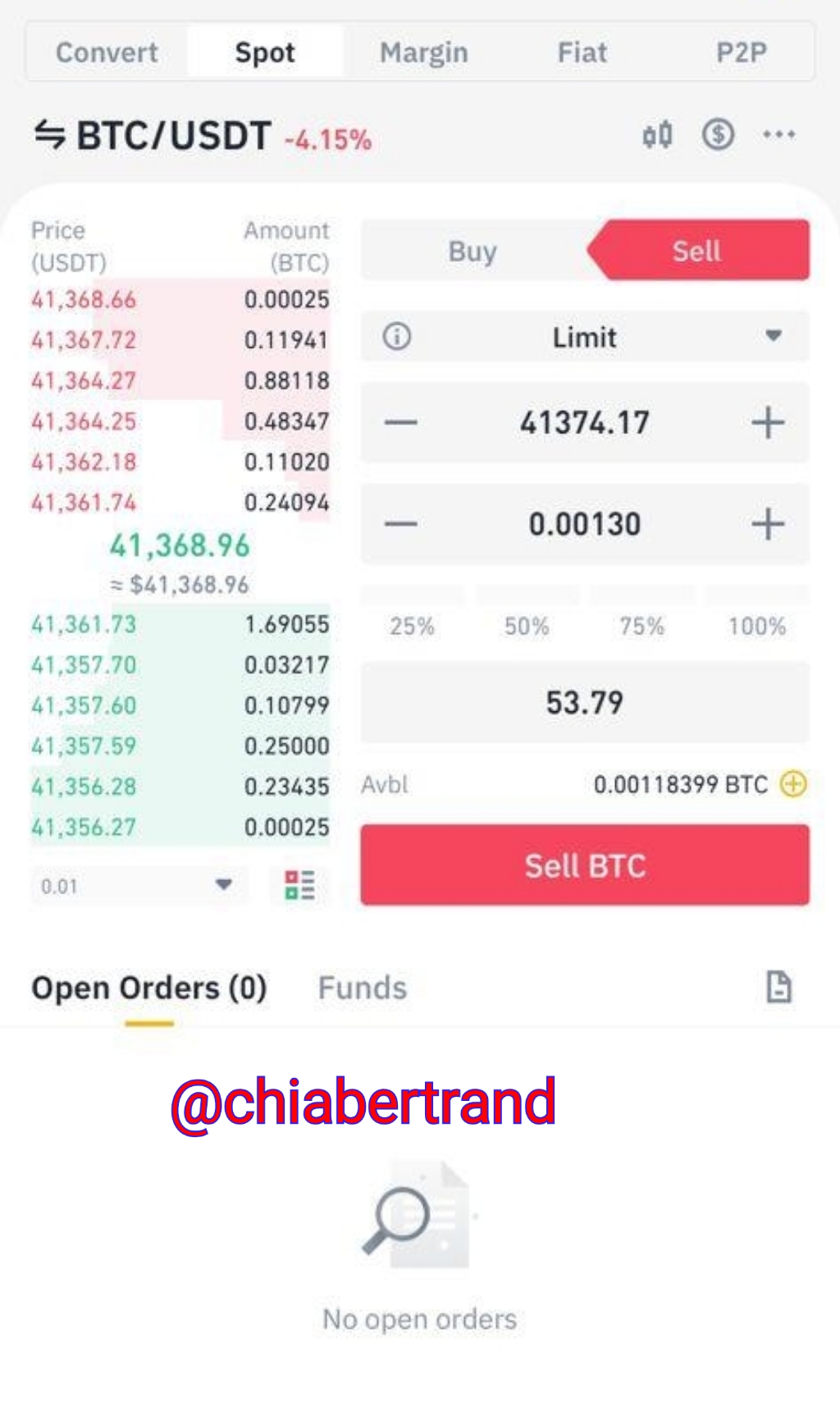Tap the total field showing 53.79
Image resolution: width=840 pixels, height=1402 pixels.
pos(585,702)
